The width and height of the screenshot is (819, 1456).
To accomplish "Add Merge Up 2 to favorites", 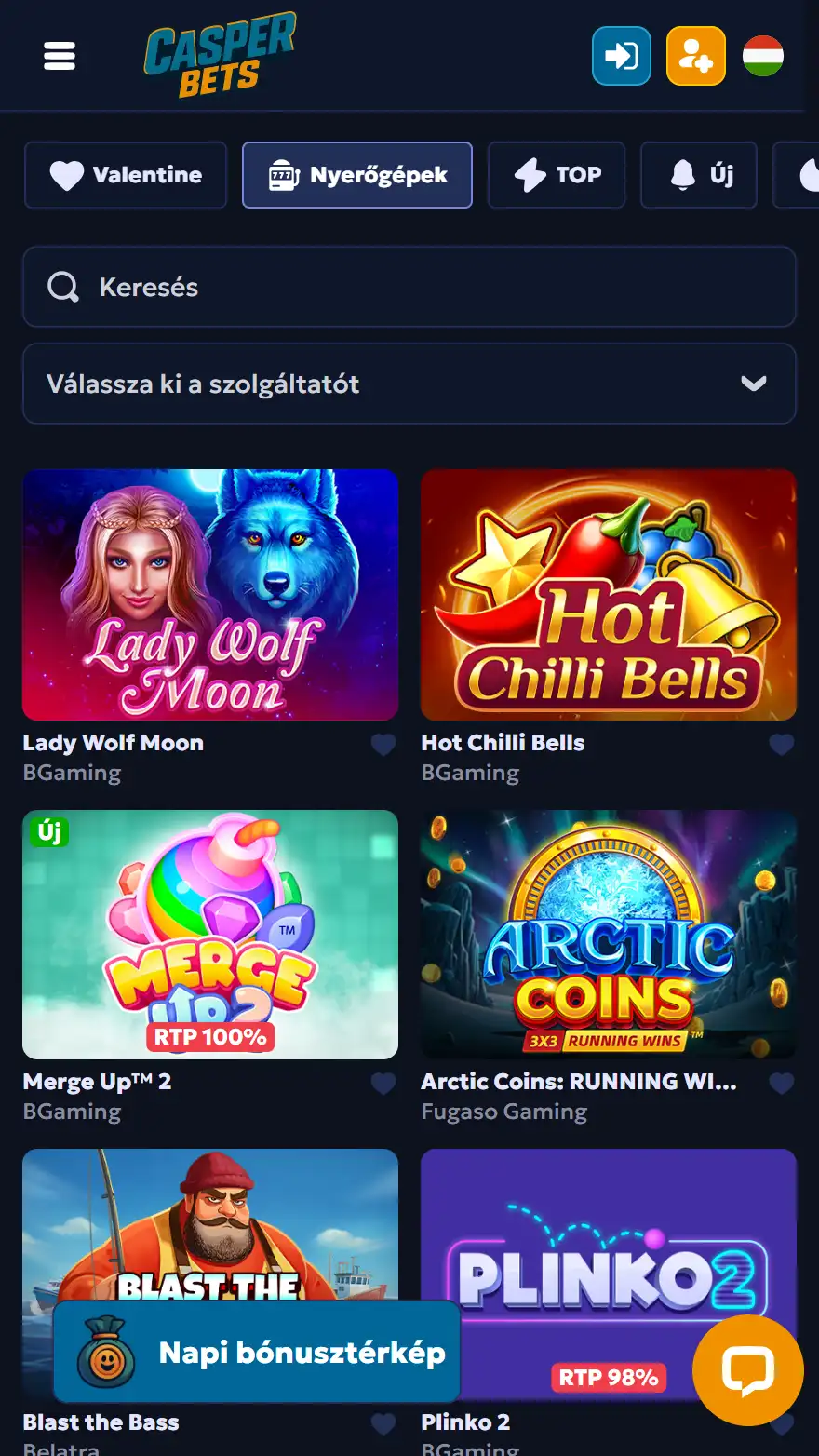I will 383,1083.
